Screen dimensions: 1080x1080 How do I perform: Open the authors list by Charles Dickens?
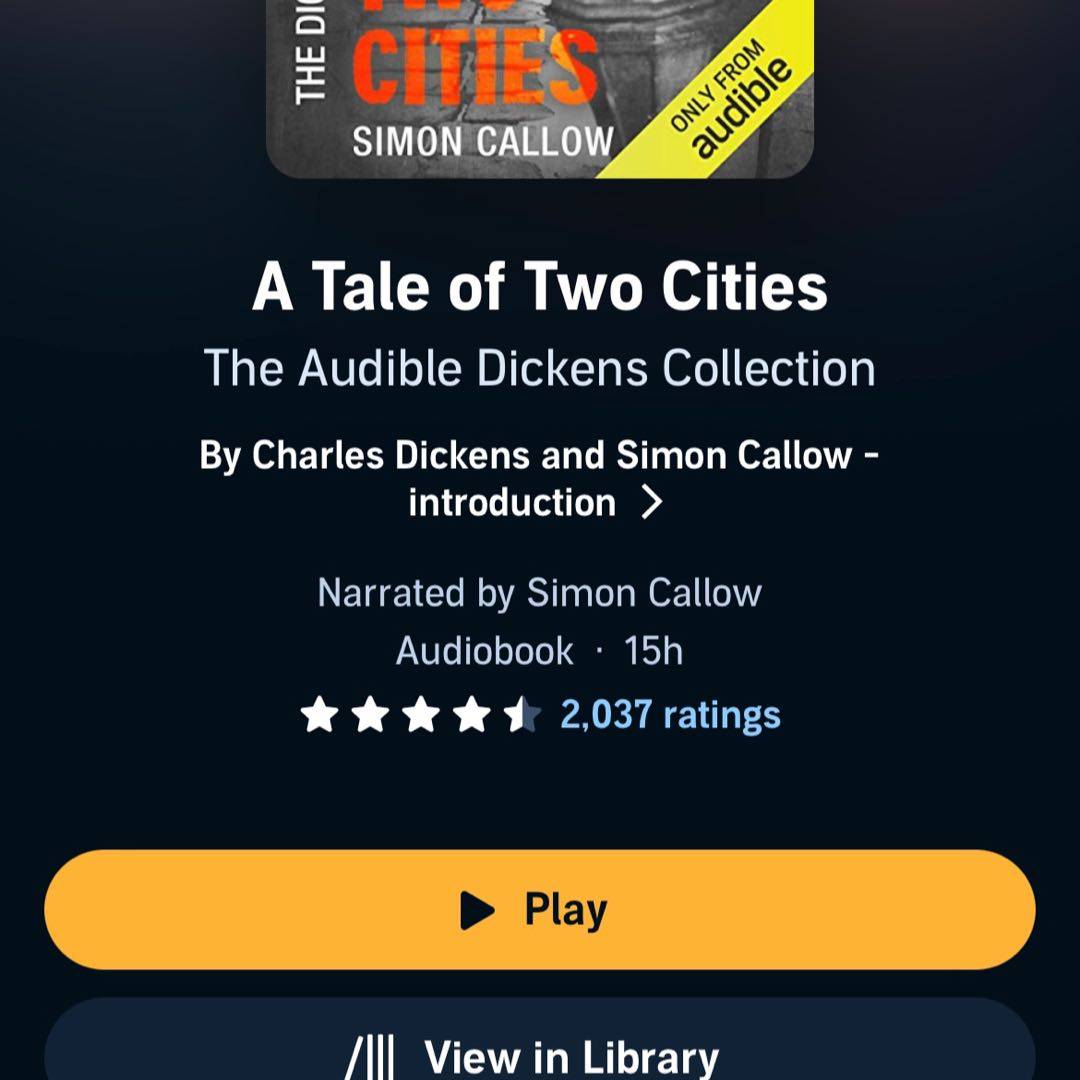click(540, 479)
